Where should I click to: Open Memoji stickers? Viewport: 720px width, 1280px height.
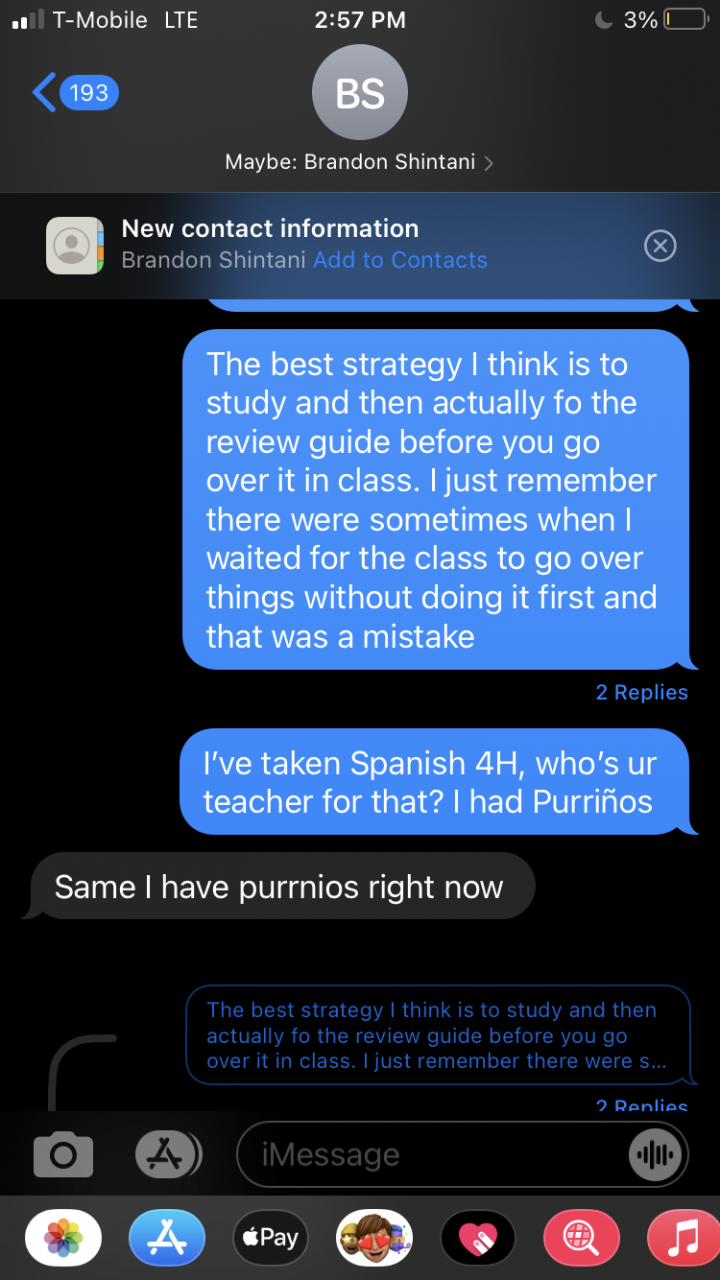[374, 1238]
